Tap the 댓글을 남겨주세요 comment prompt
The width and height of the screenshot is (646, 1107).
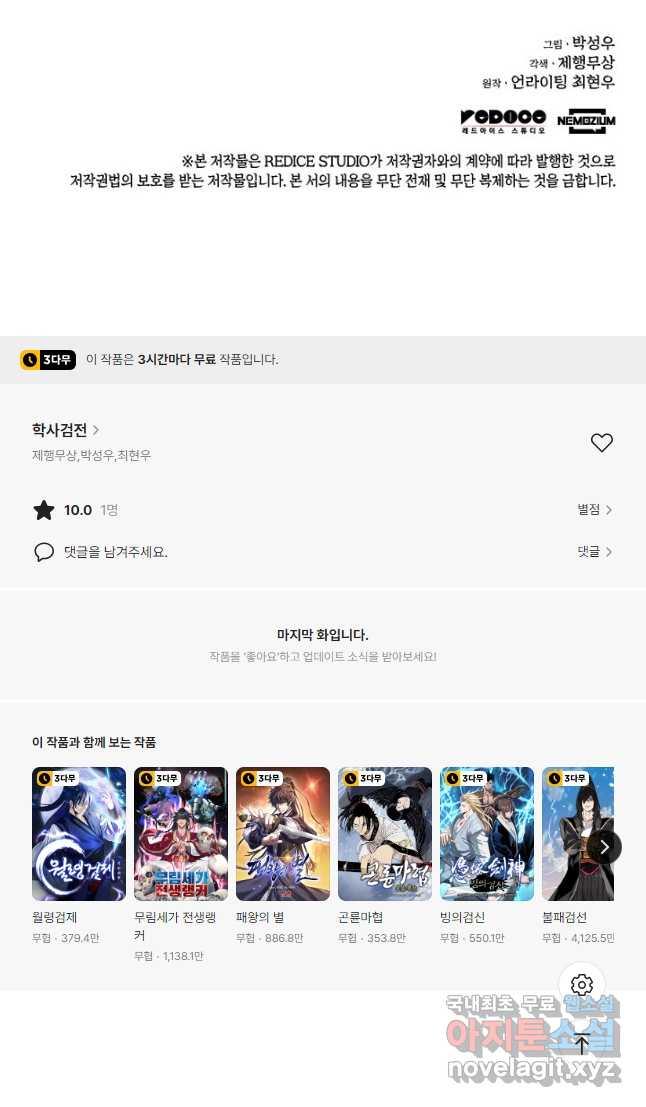[x=115, y=552]
